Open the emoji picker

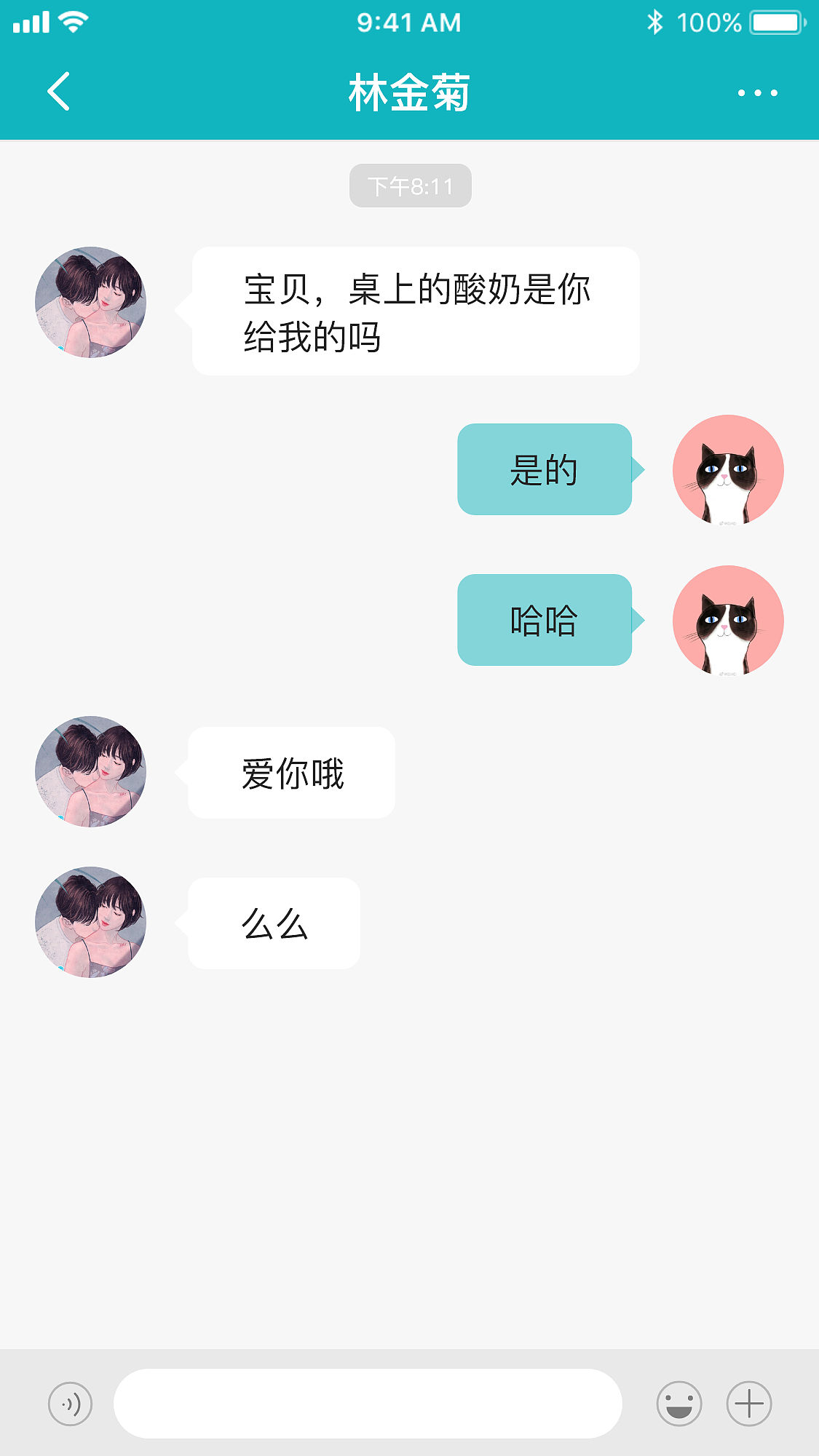point(678,1404)
